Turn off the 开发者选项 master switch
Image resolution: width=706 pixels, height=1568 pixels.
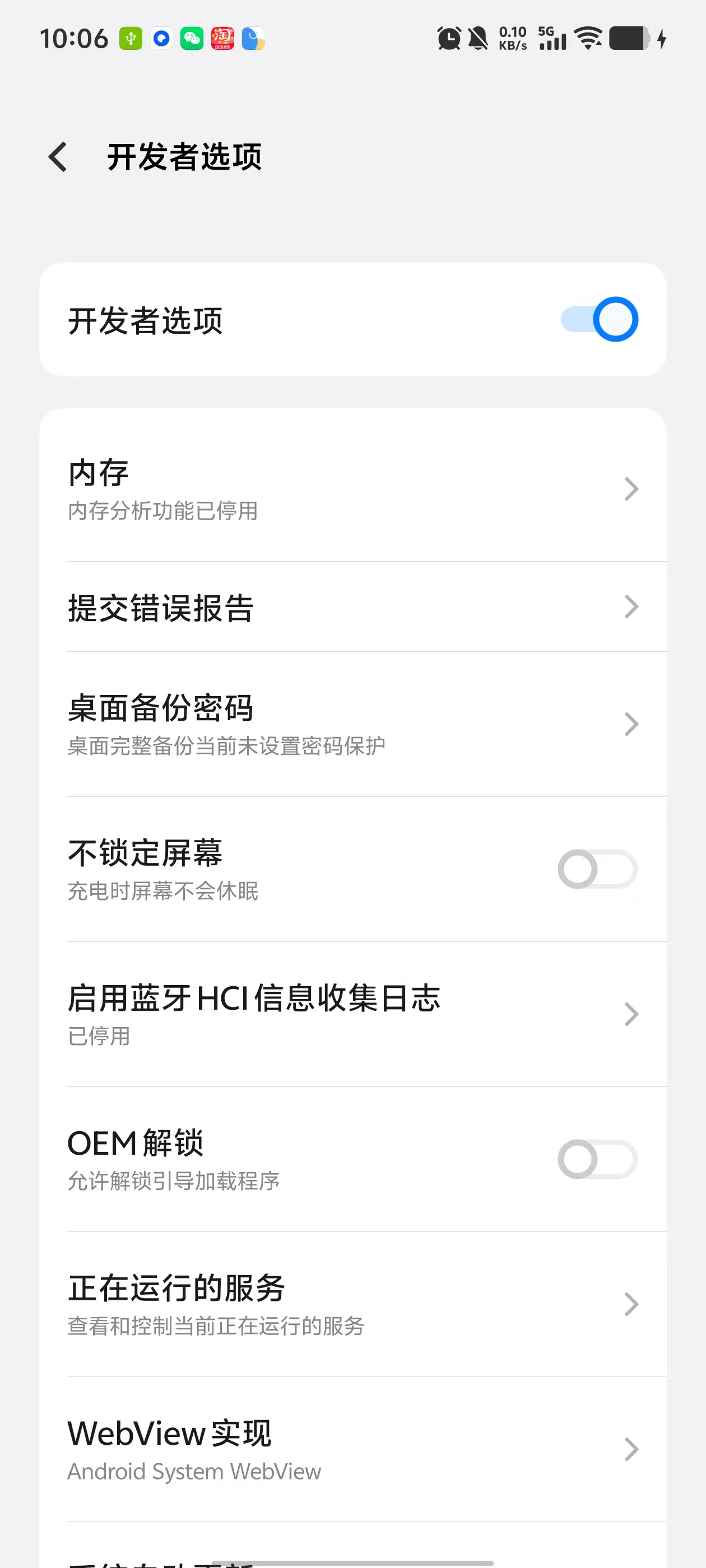598,320
